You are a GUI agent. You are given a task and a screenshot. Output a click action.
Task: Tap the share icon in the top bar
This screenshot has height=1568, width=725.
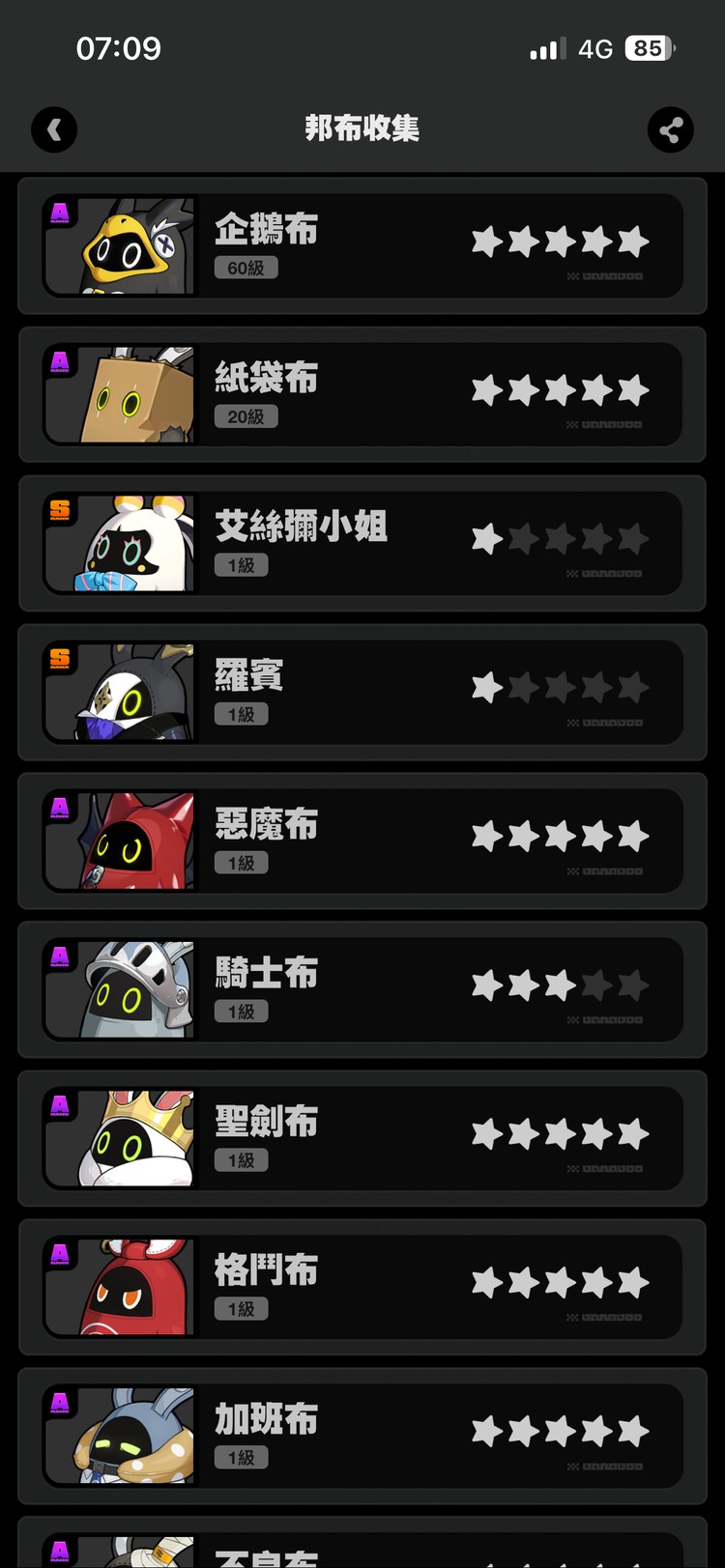coord(671,129)
